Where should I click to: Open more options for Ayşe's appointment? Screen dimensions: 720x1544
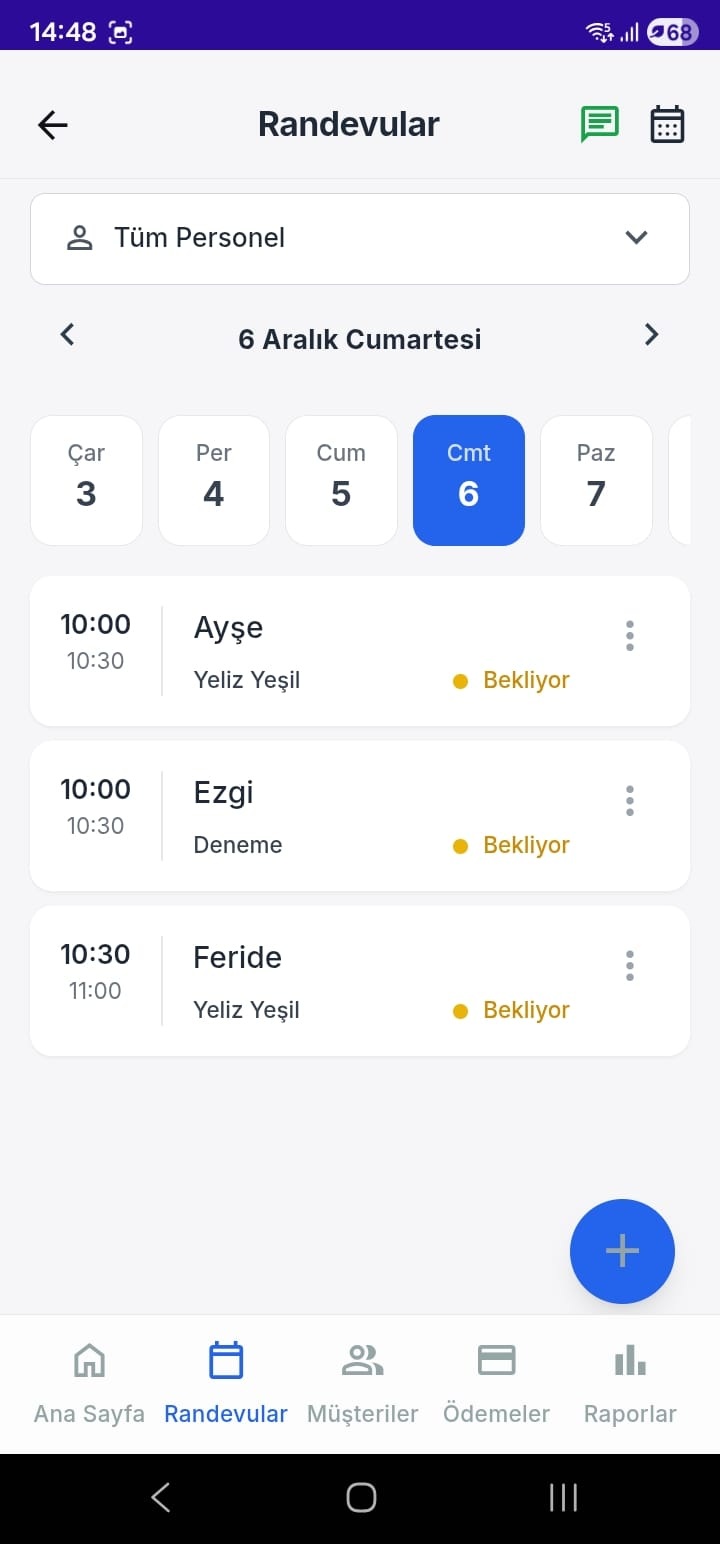click(x=629, y=636)
